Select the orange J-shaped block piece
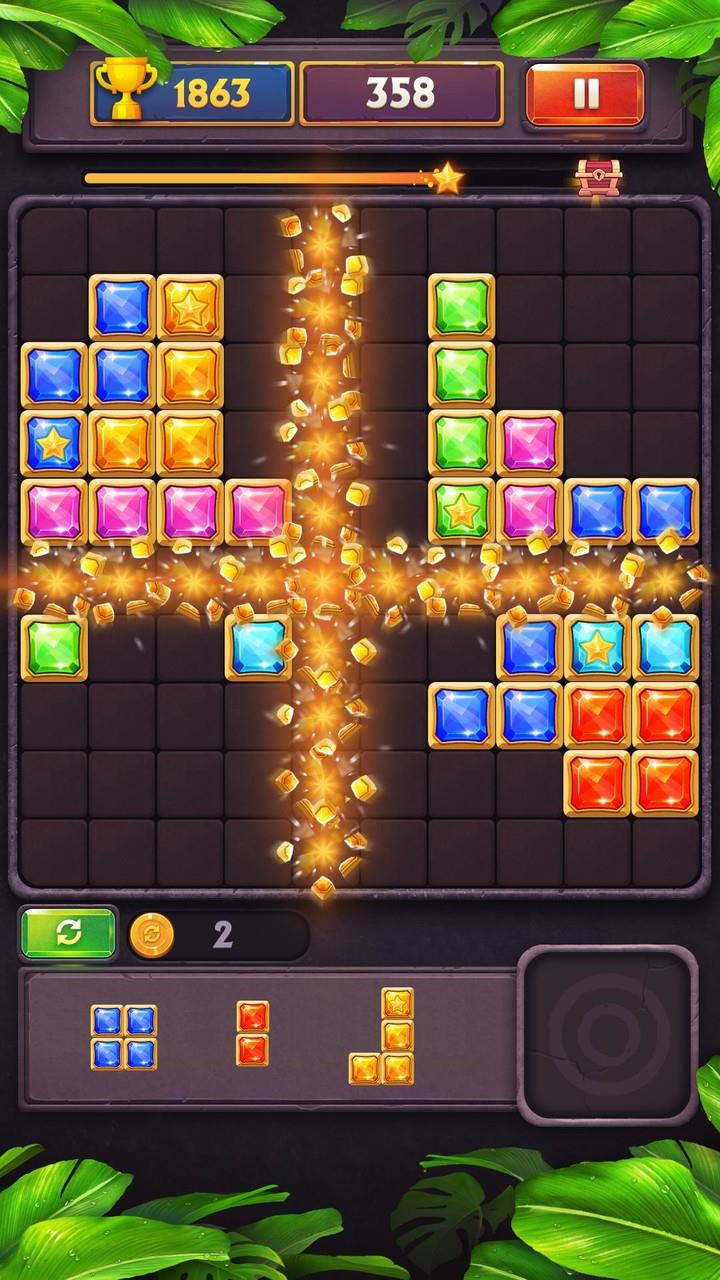720x1280 pixels. [385, 1036]
